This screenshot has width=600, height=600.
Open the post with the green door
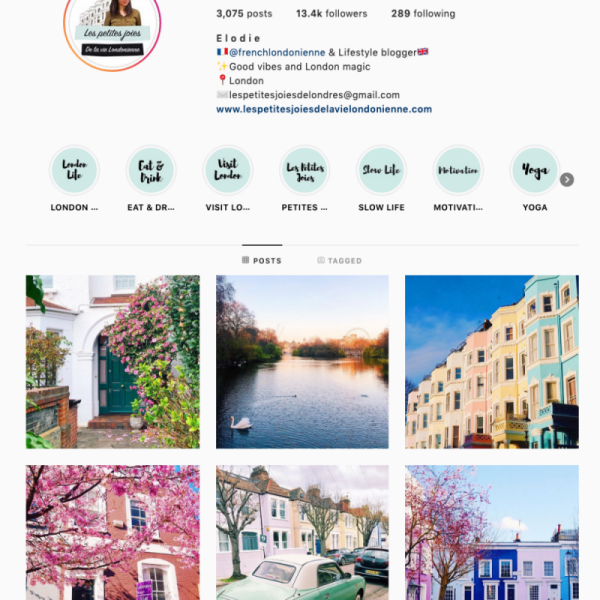113,362
